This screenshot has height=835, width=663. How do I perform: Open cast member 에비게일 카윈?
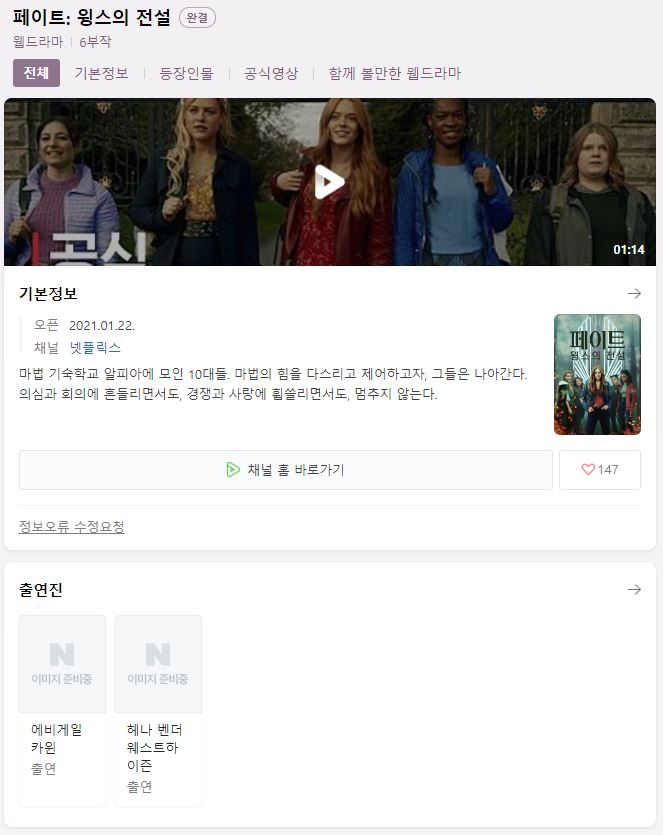click(x=62, y=710)
